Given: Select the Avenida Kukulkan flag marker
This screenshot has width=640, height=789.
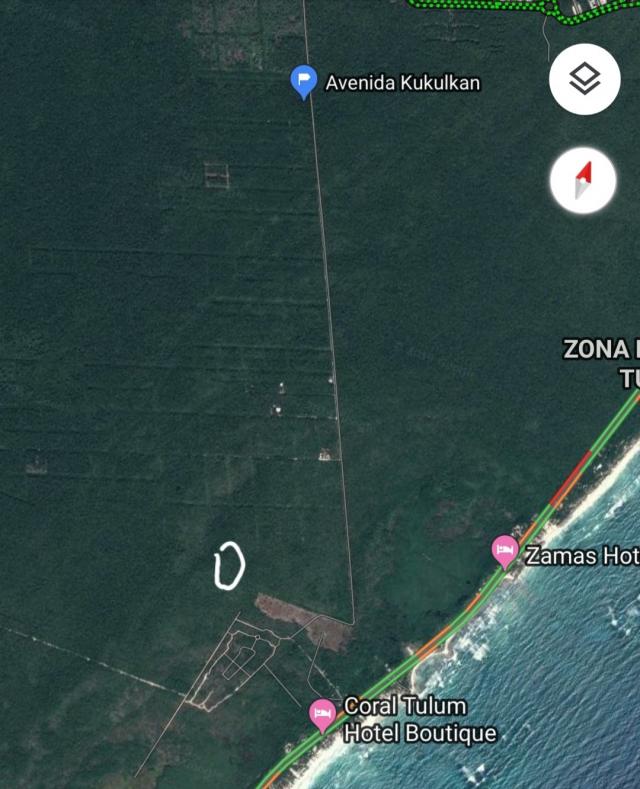Looking at the screenshot, I should [303, 81].
